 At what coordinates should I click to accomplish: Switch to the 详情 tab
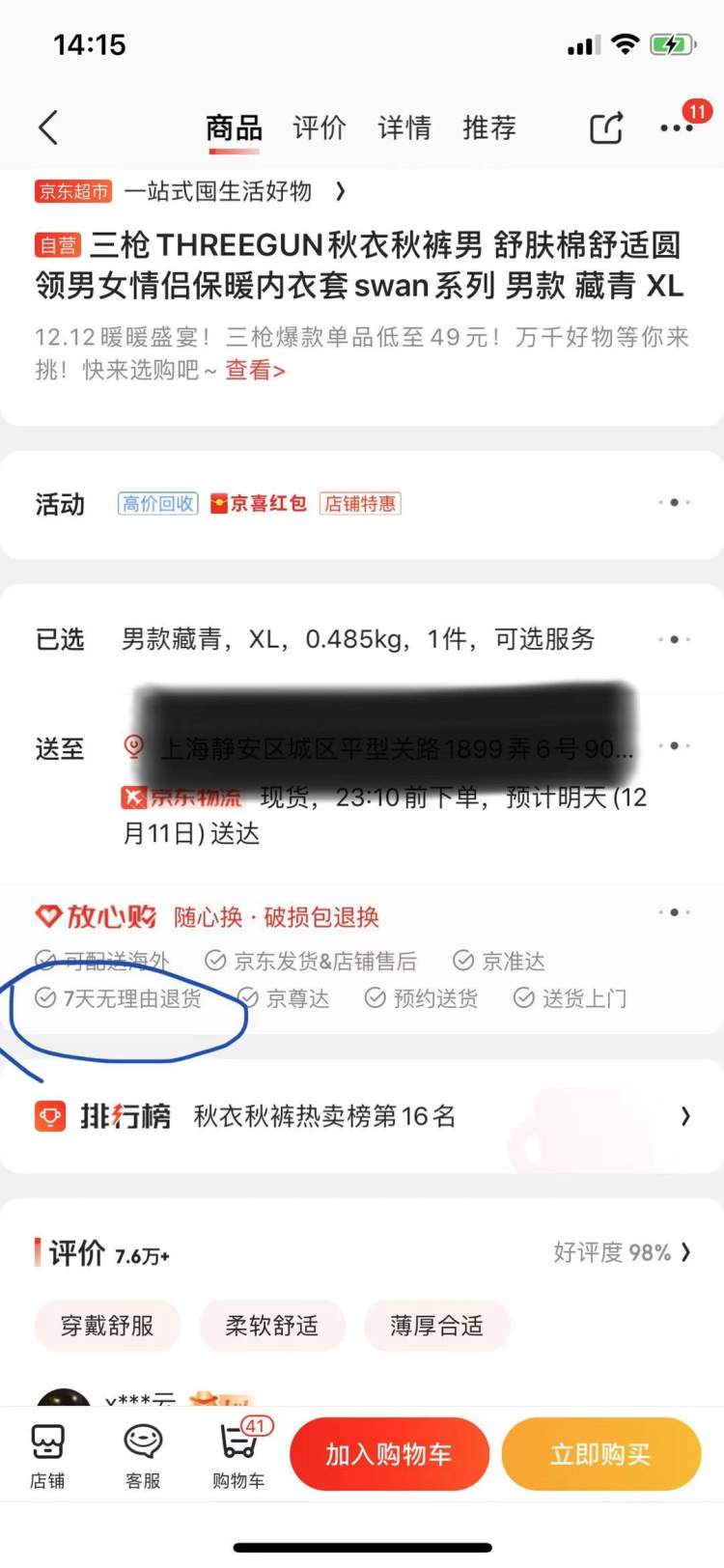(x=404, y=127)
